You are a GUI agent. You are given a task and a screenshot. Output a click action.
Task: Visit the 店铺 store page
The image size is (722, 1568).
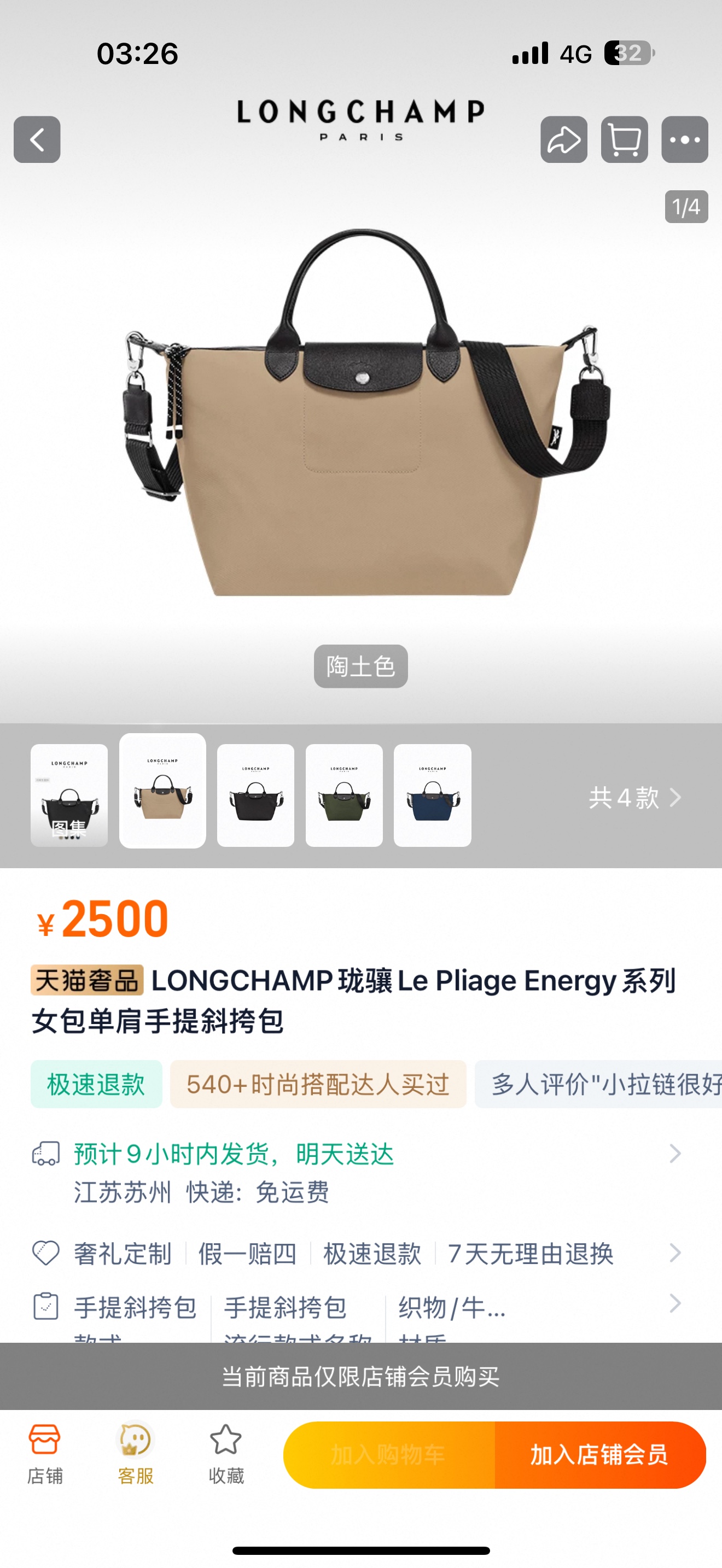coord(45,1455)
